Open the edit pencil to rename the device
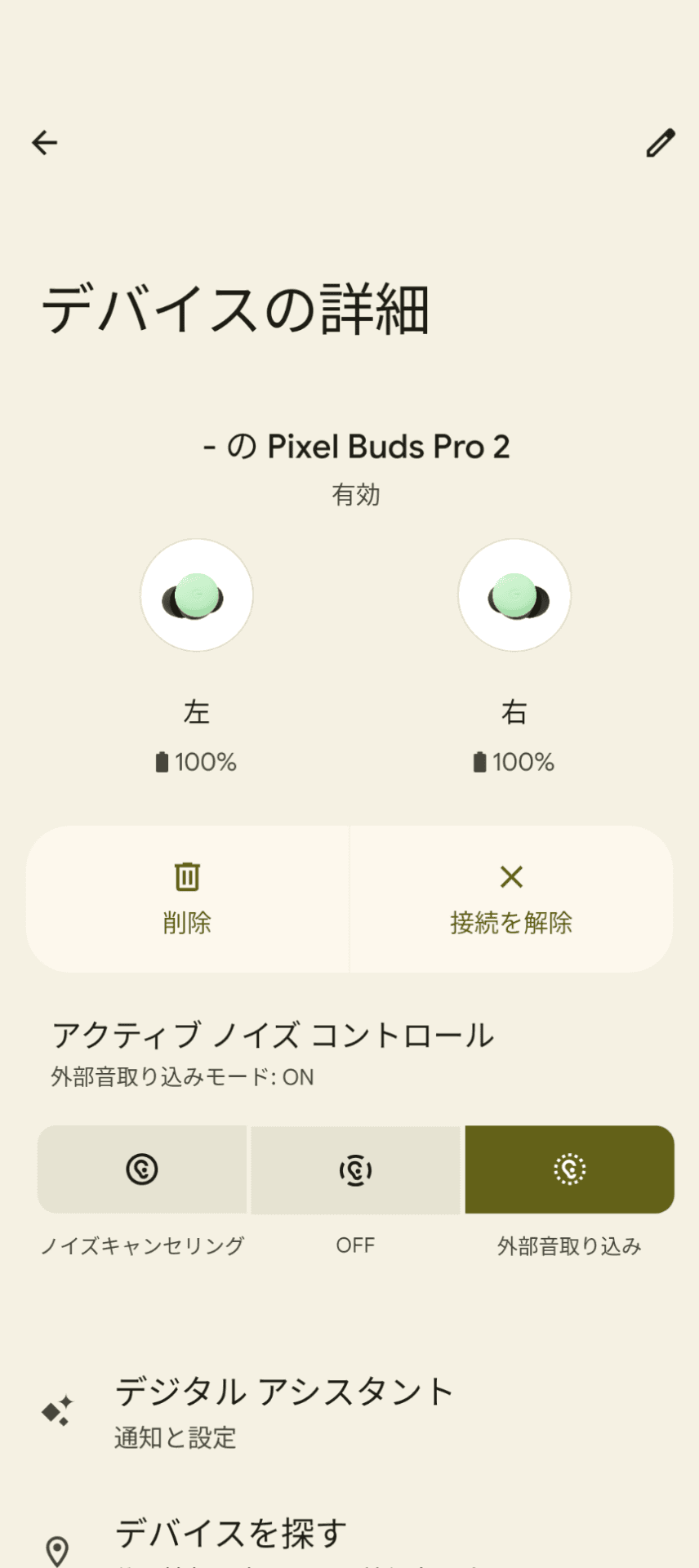Screen dimensions: 699x1568 (658, 142)
